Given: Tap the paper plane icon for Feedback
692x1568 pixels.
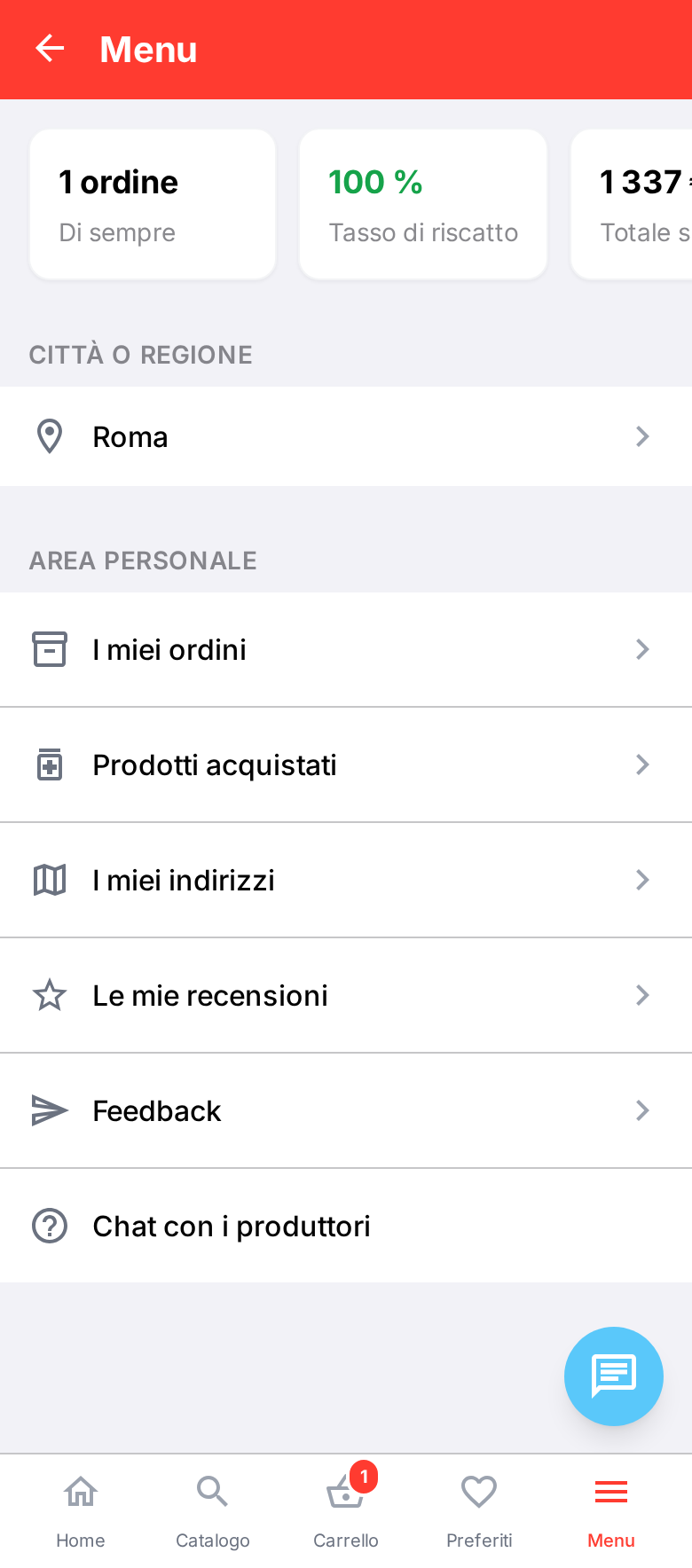Looking at the screenshot, I should tap(50, 1110).
